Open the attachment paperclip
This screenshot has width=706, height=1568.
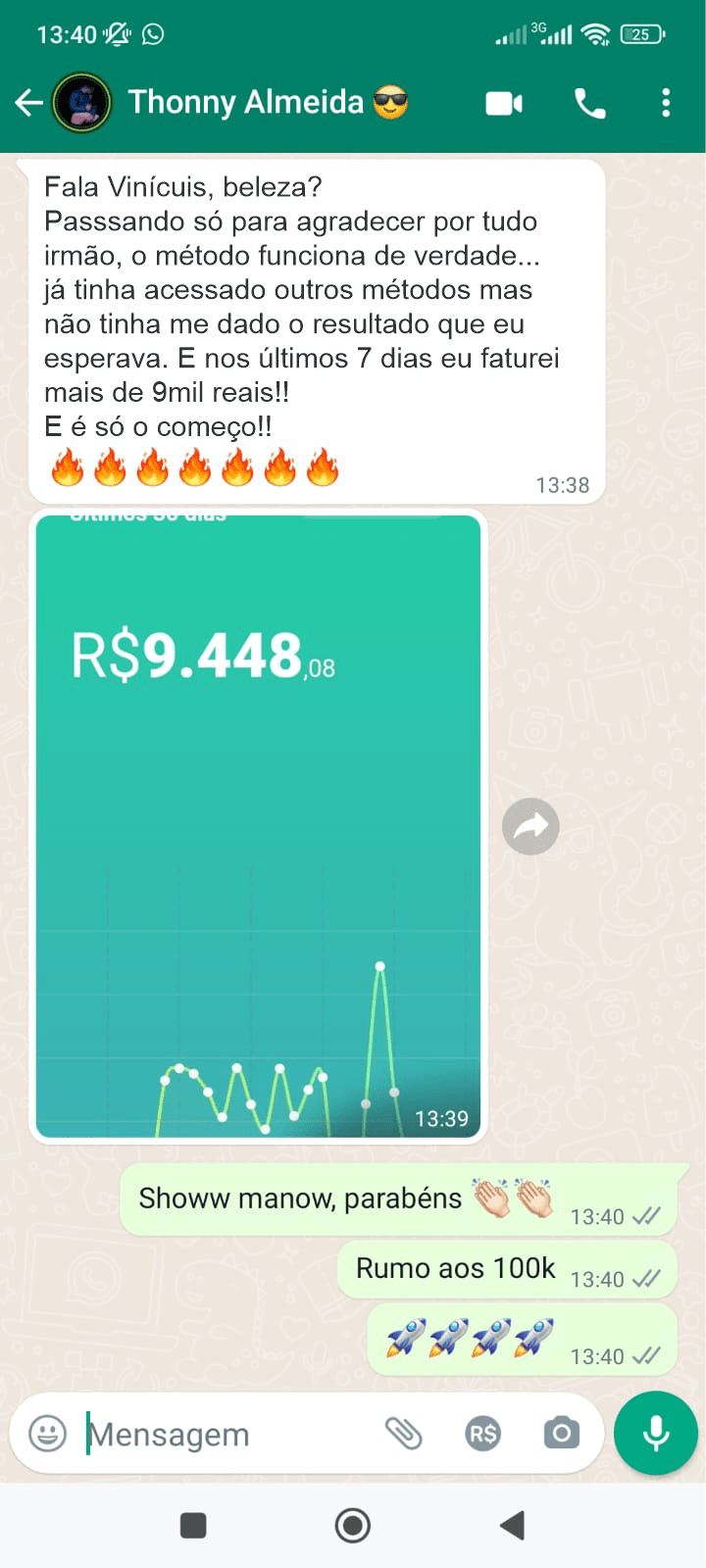pyautogui.click(x=403, y=1434)
